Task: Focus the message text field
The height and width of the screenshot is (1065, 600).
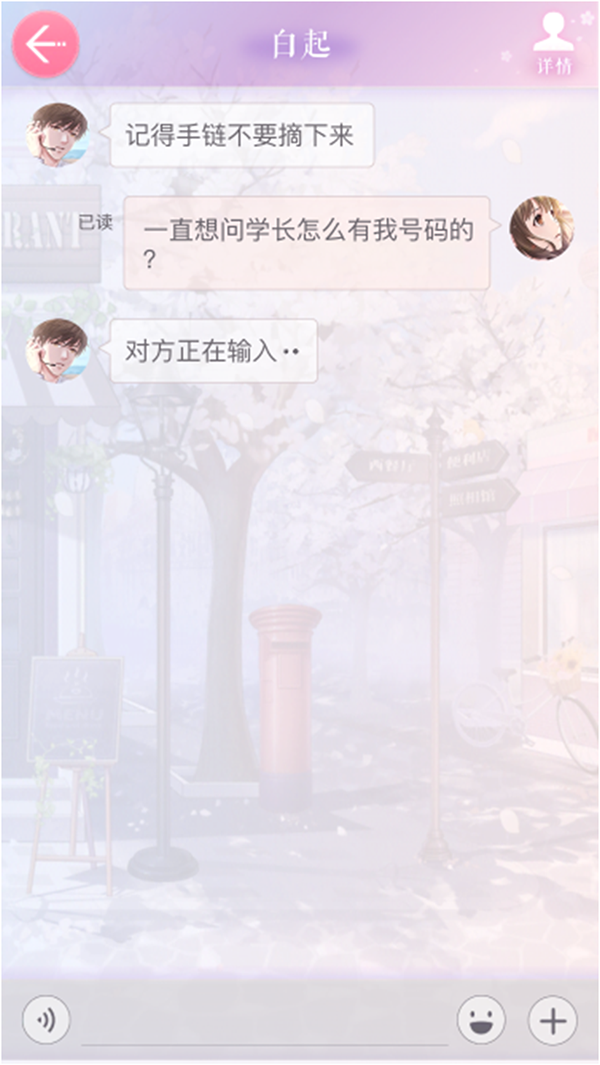Action: point(265,1022)
